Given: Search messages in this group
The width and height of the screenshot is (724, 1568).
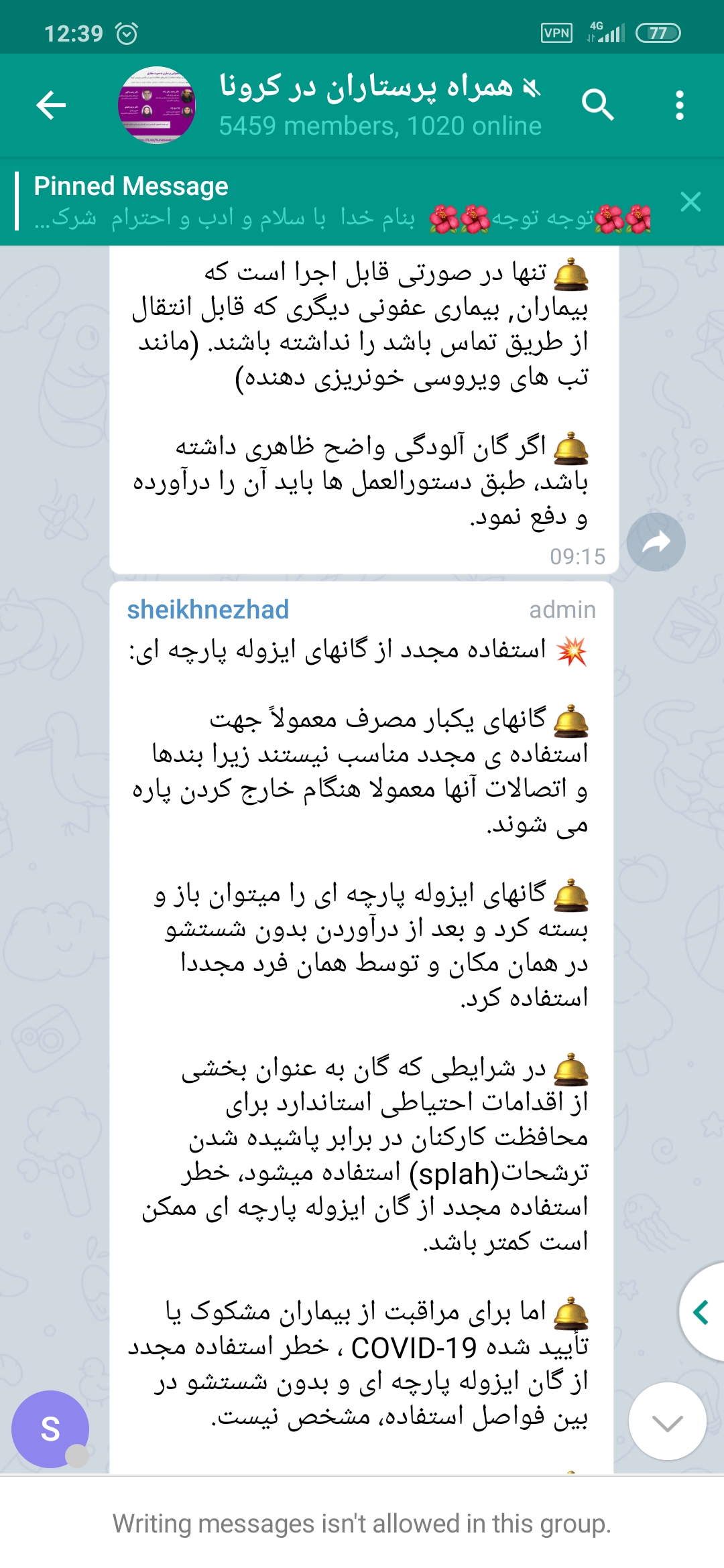Looking at the screenshot, I should 597,105.
